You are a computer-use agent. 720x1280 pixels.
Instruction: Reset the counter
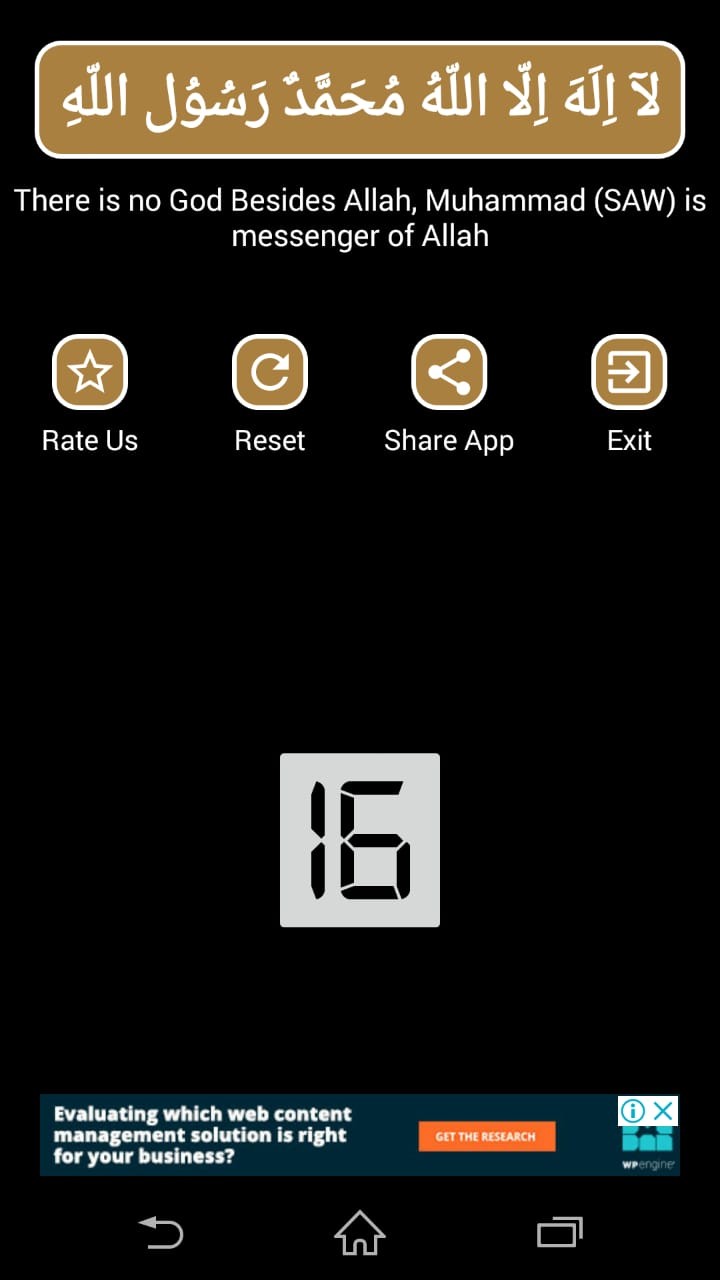(x=270, y=373)
